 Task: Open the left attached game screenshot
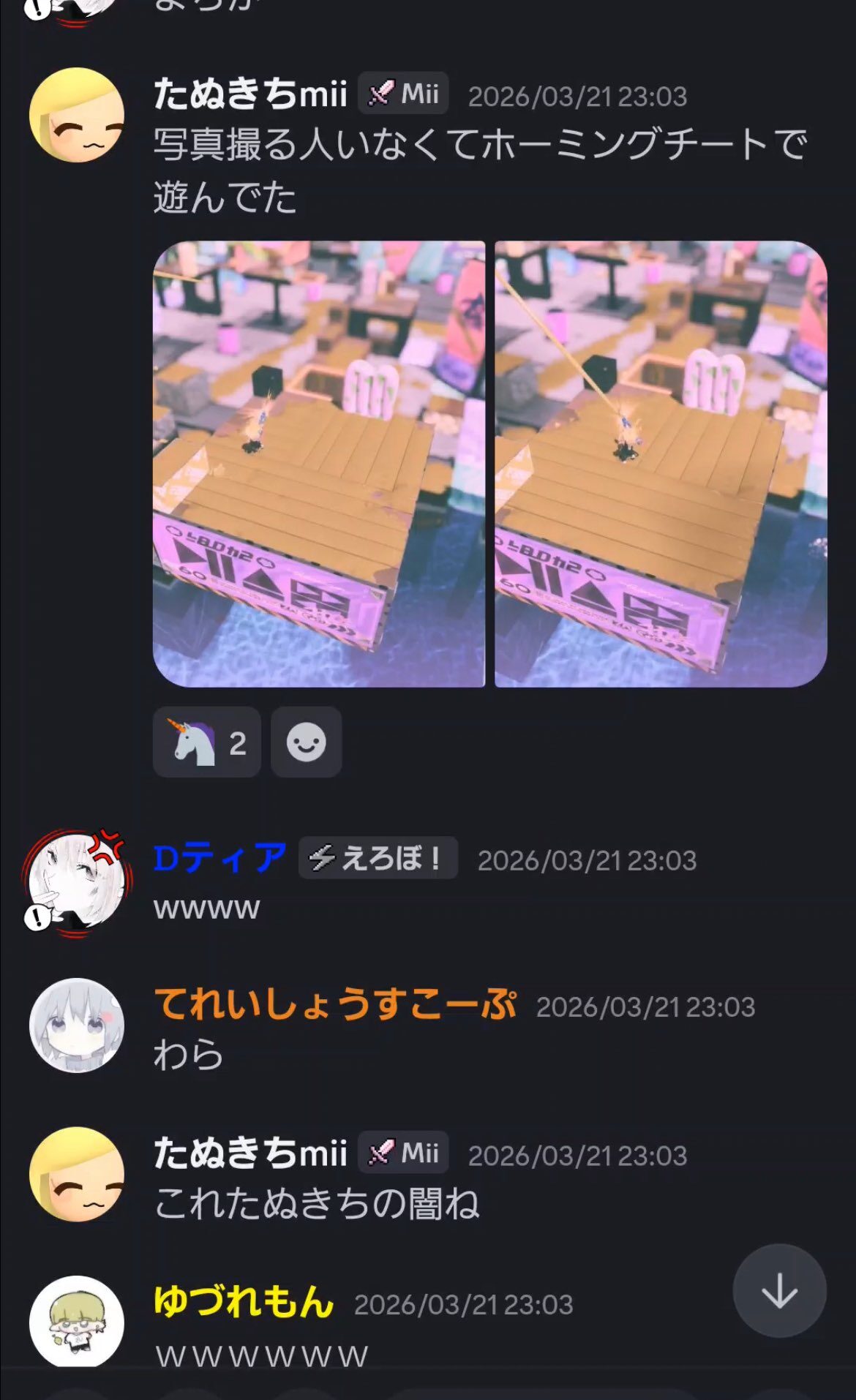[318, 464]
